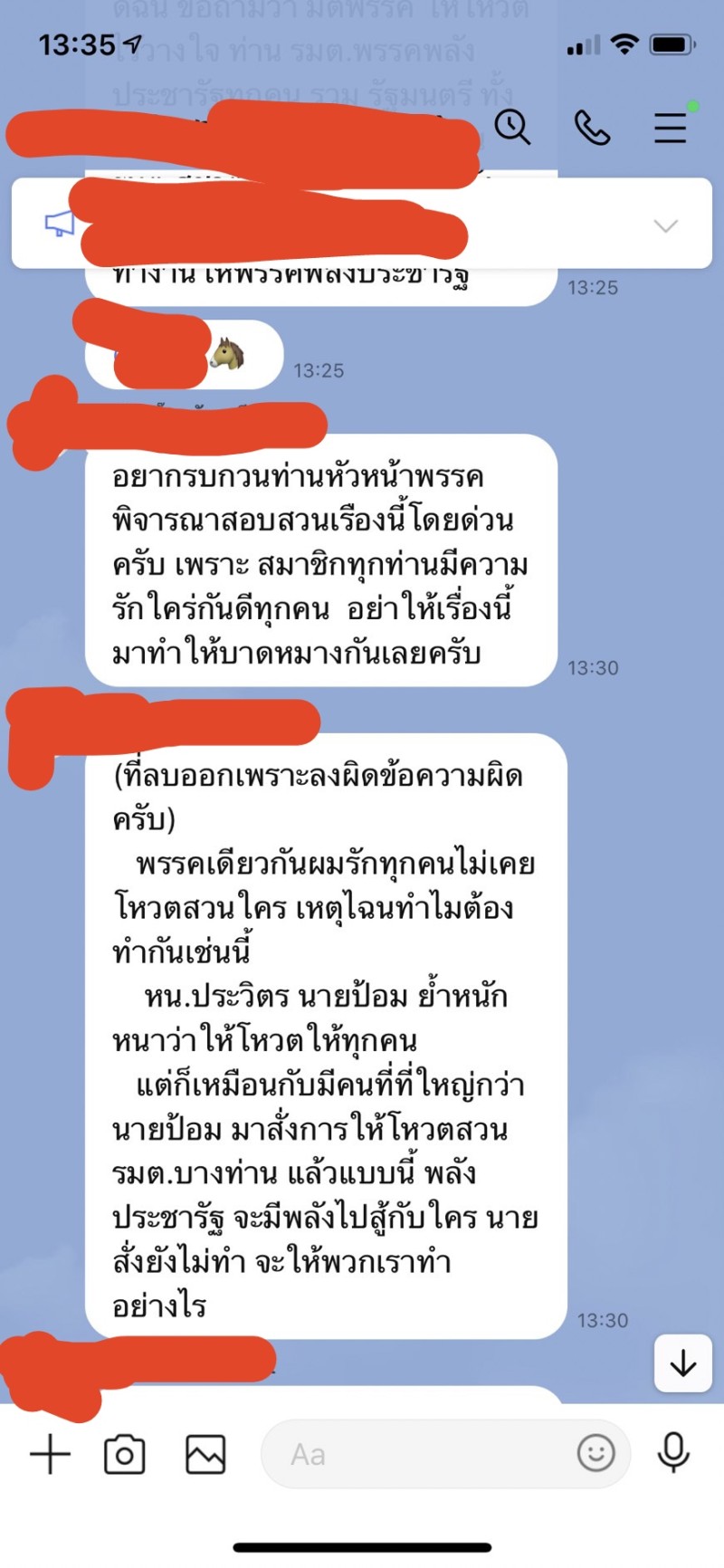The height and width of the screenshot is (1568, 724).
Task: Open the emoji and sticker picker
Action: pos(595,1453)
